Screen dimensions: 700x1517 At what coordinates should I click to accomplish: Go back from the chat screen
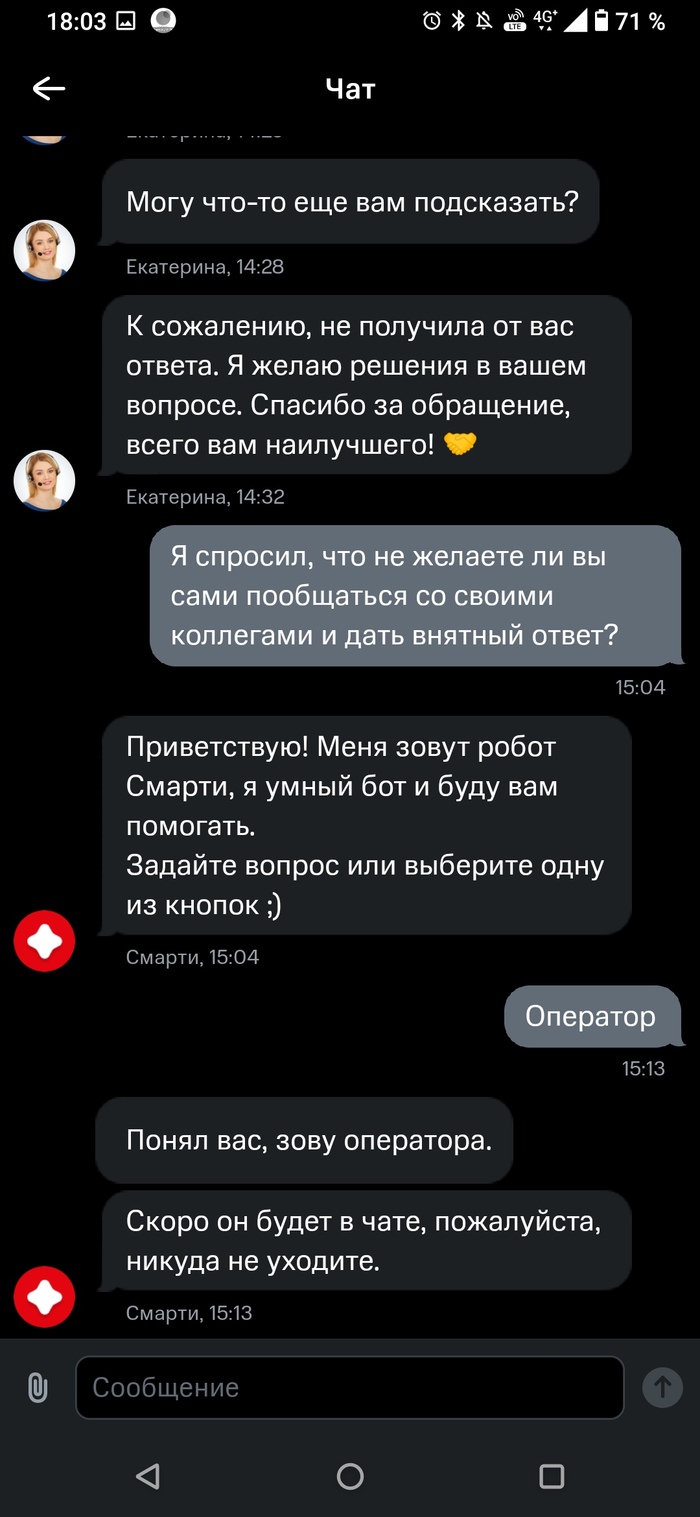click(48, 89)
